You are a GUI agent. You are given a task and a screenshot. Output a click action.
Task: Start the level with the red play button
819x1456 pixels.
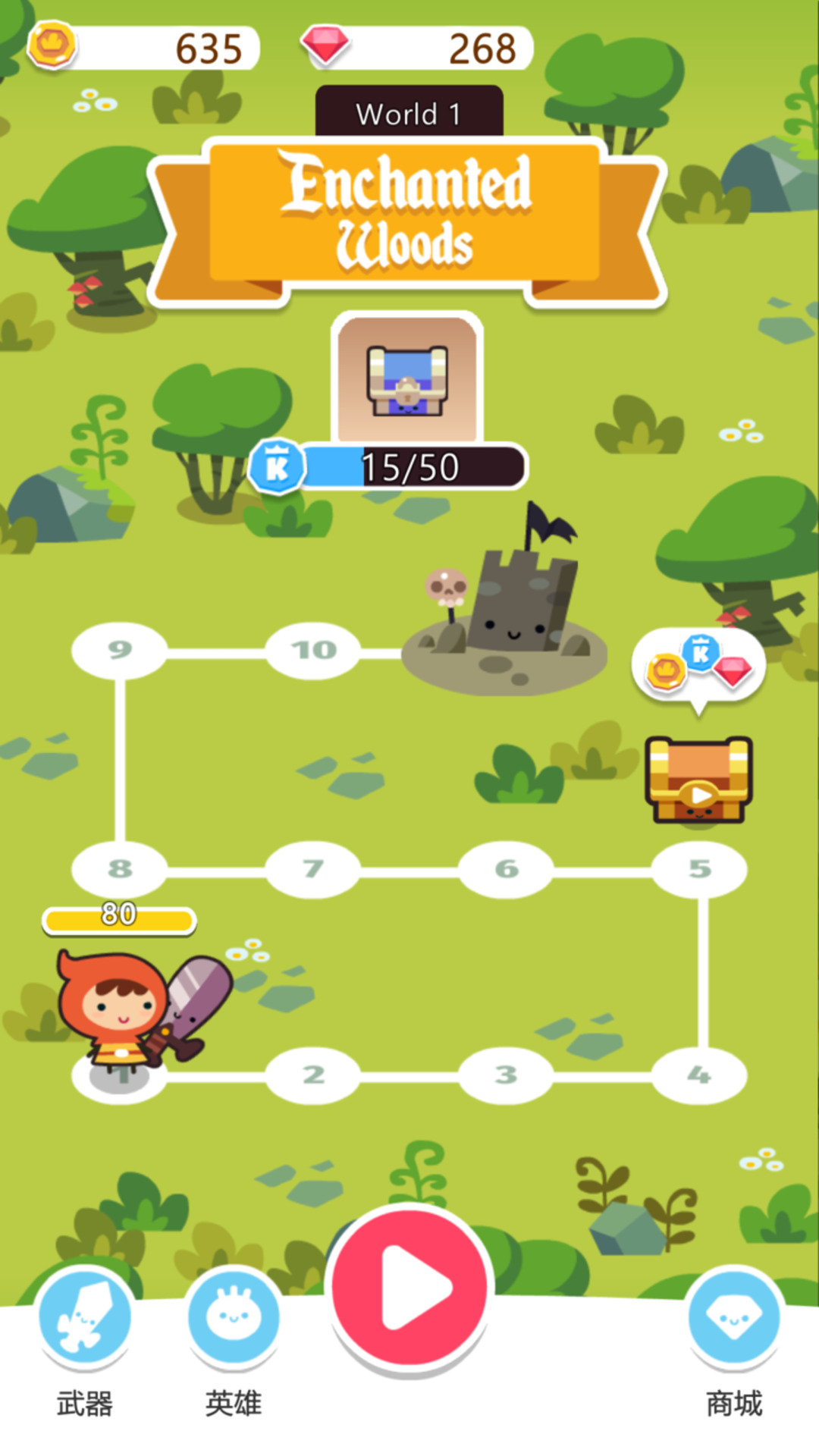[x=409, y=1288]
